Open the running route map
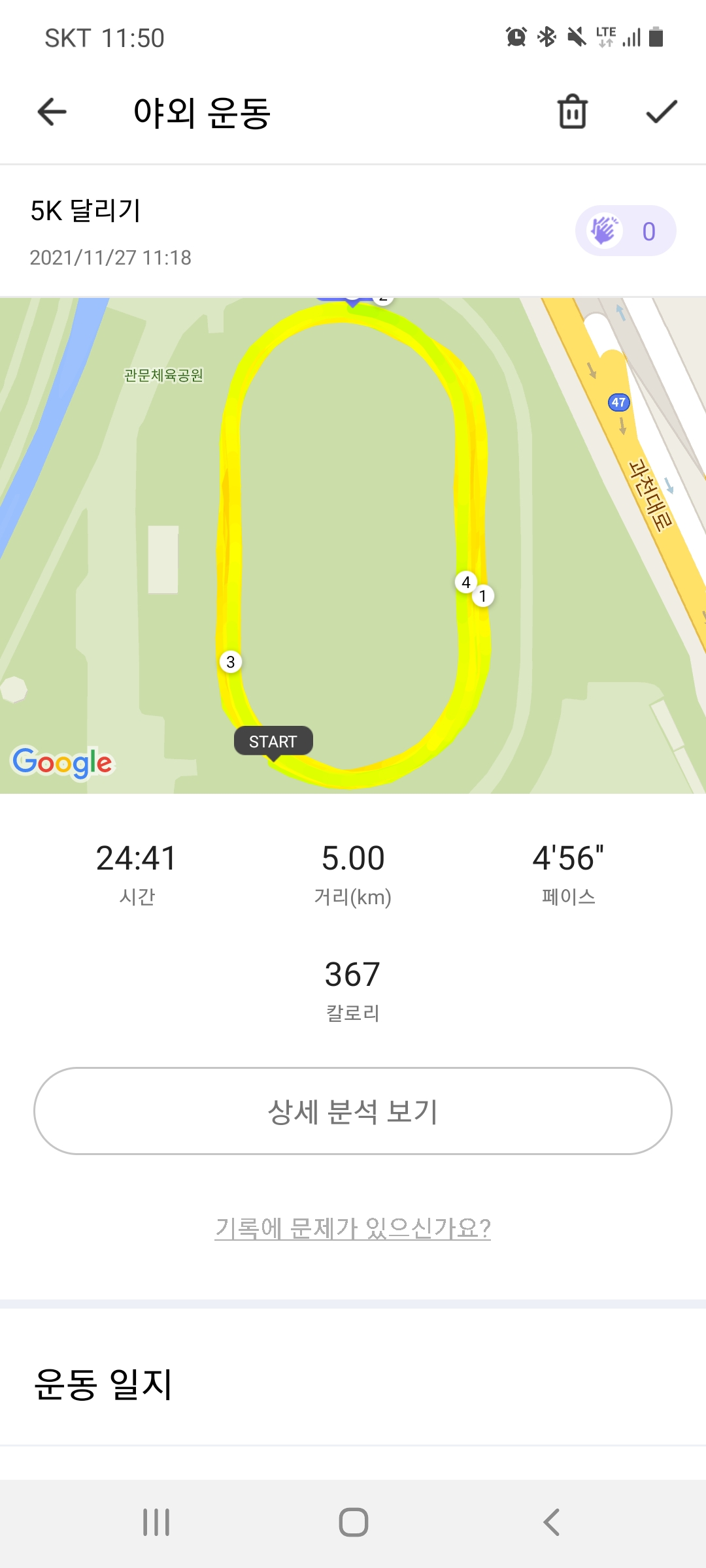This screenshot has height=1568, width=706. coord(353,546)
